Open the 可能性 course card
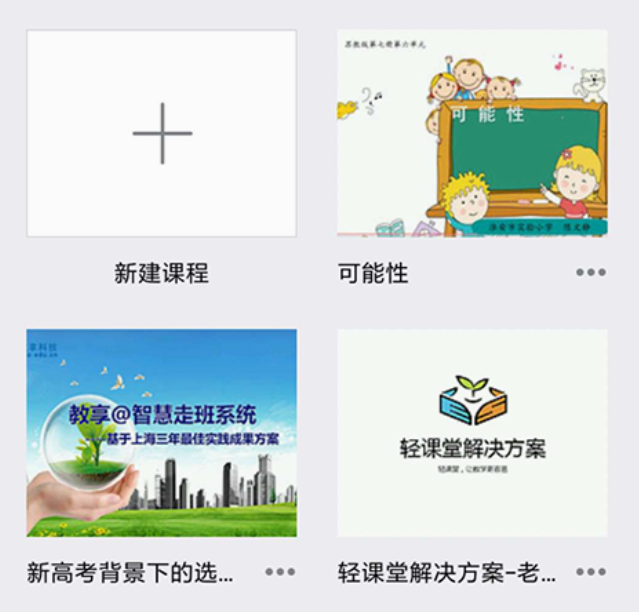This screenshot has width=639, height=612. tap(472, 133)
